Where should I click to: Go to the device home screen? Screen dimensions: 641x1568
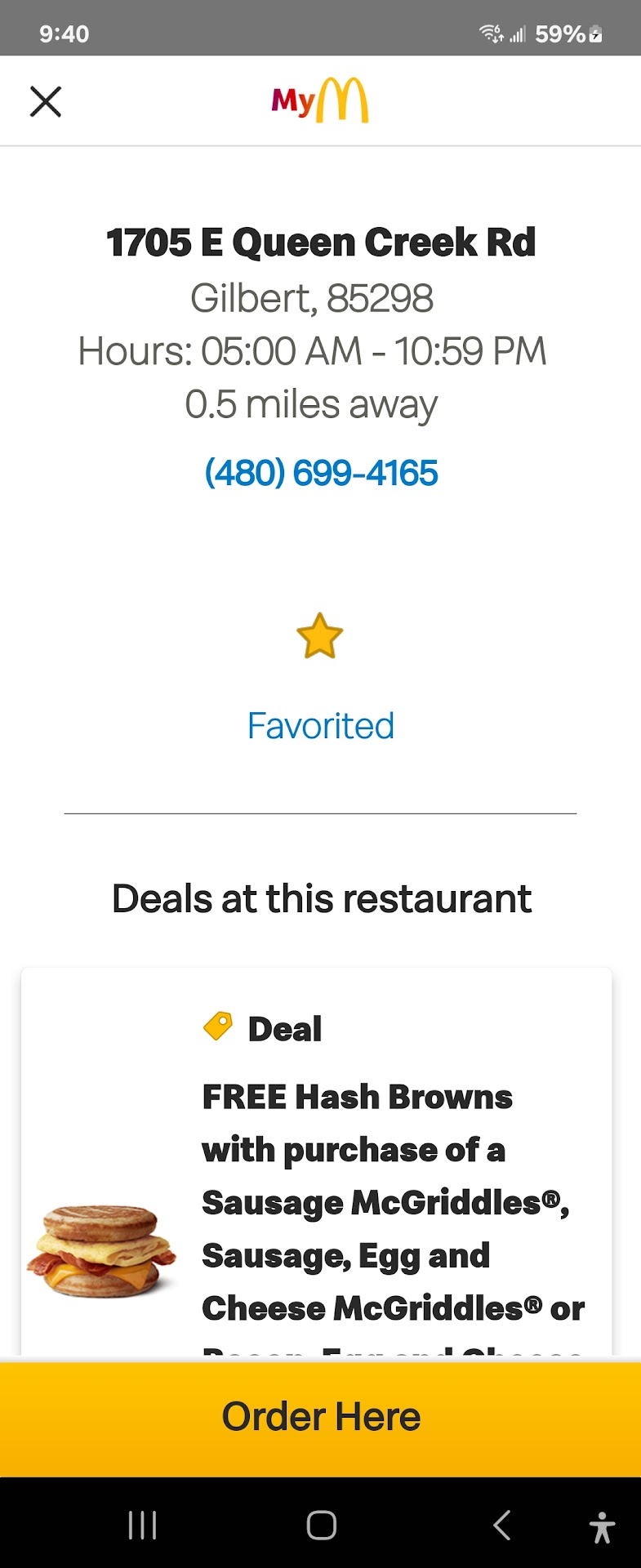pos(321,1525)
